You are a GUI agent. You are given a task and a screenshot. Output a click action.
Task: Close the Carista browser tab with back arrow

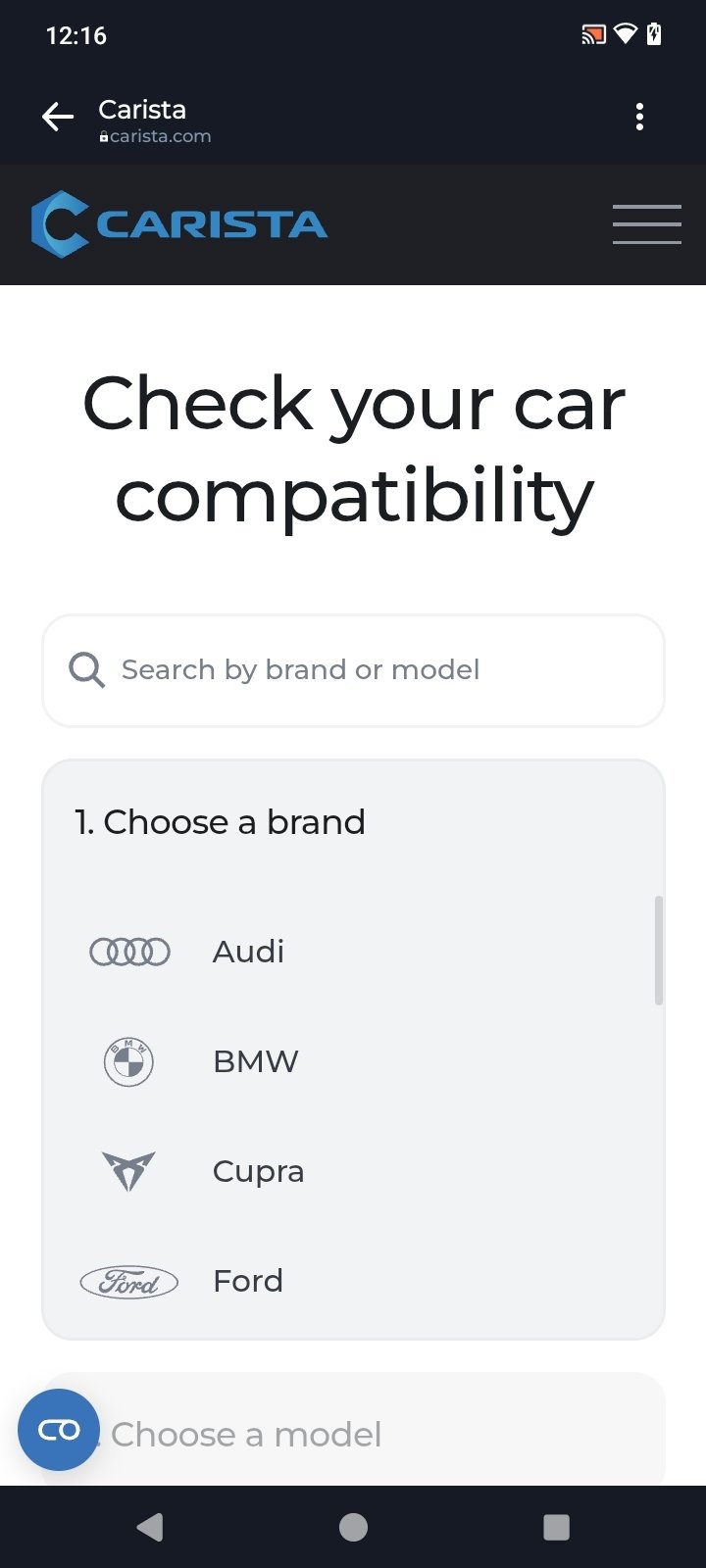[58, 118]
